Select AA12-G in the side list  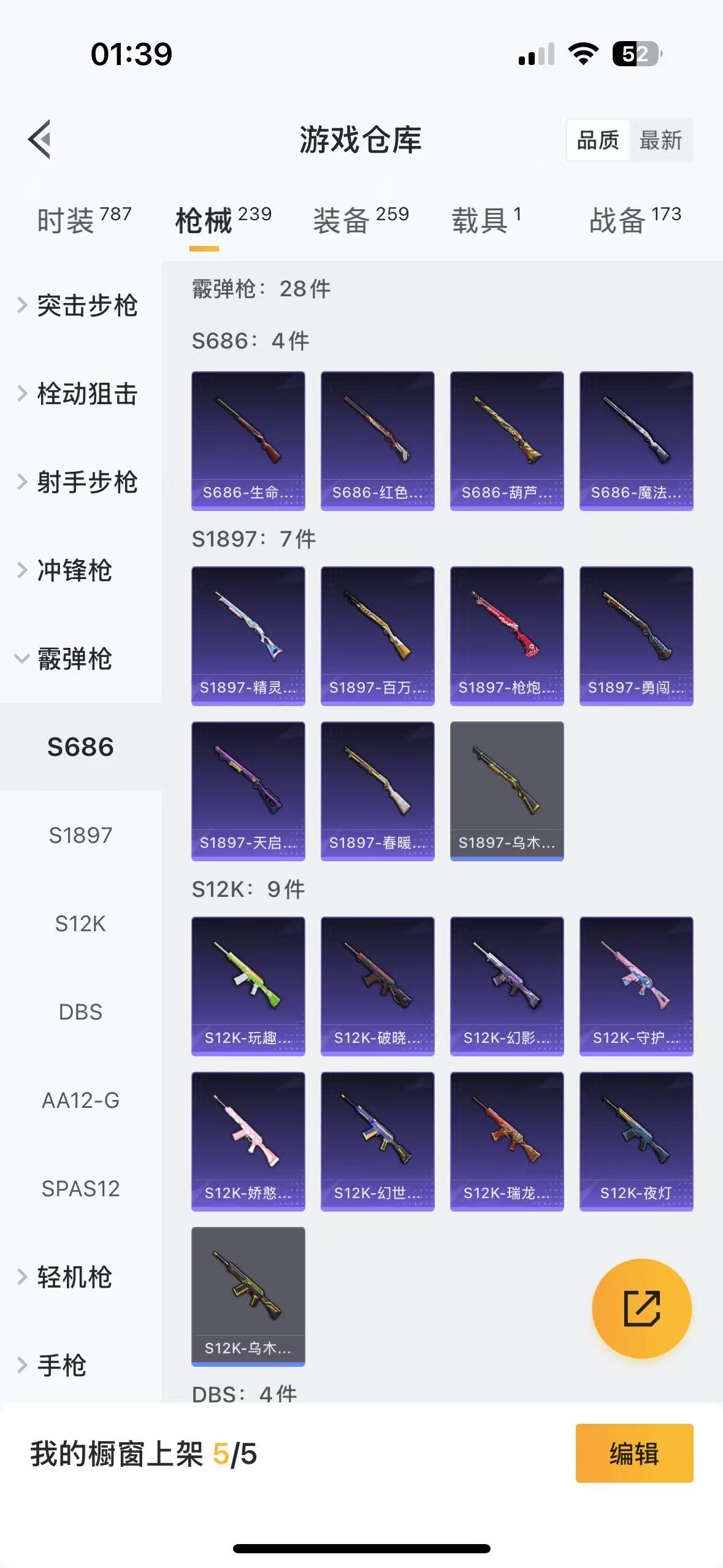click(x=80, y=1100)
